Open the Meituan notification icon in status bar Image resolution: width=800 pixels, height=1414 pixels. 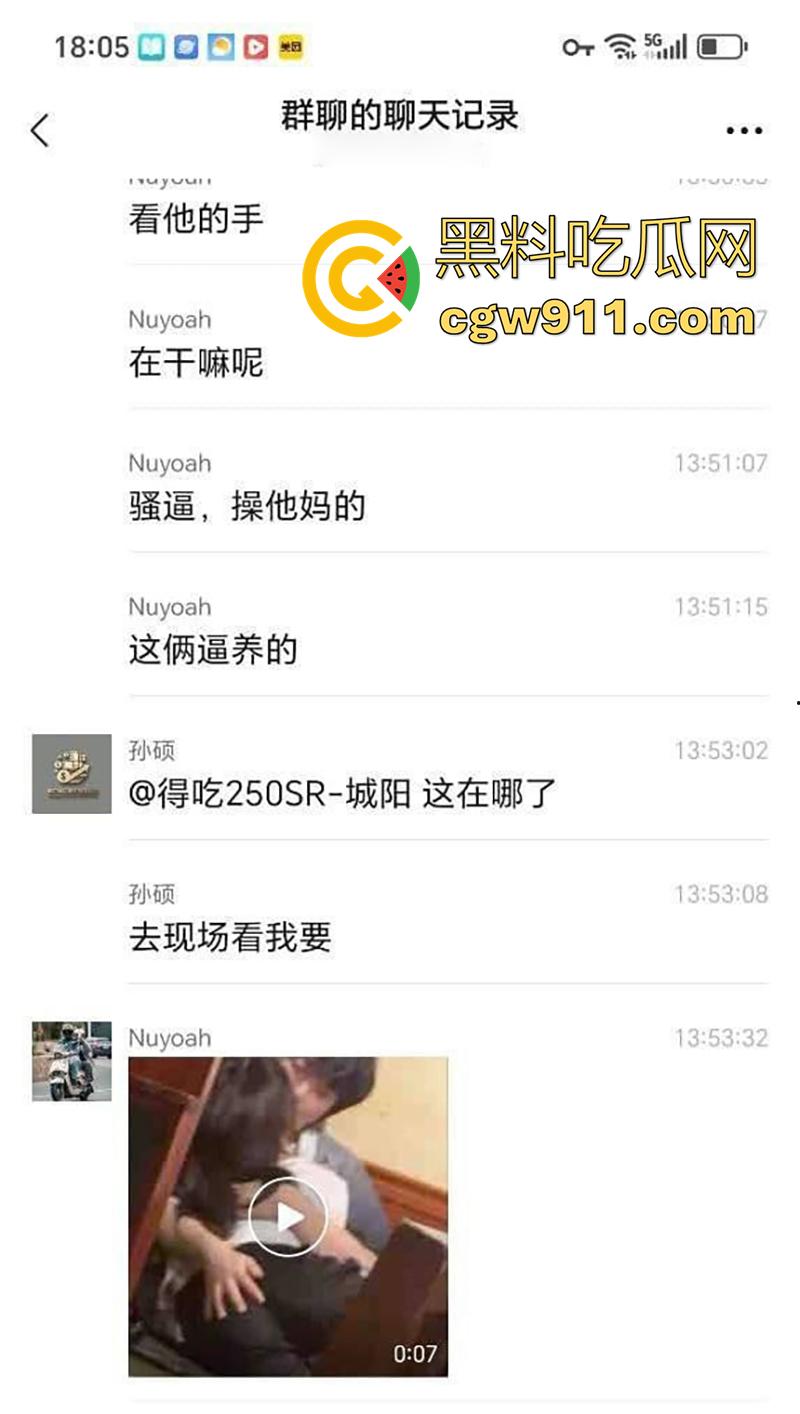[x=287, y=45]
